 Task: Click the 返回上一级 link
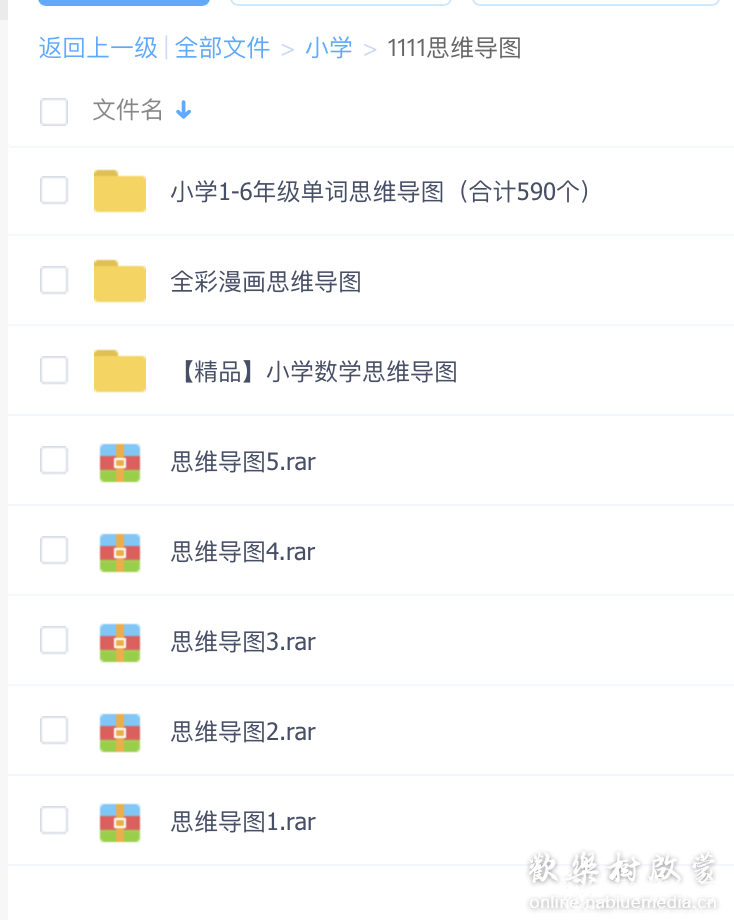pyautogui.click(x=97, y=47)
